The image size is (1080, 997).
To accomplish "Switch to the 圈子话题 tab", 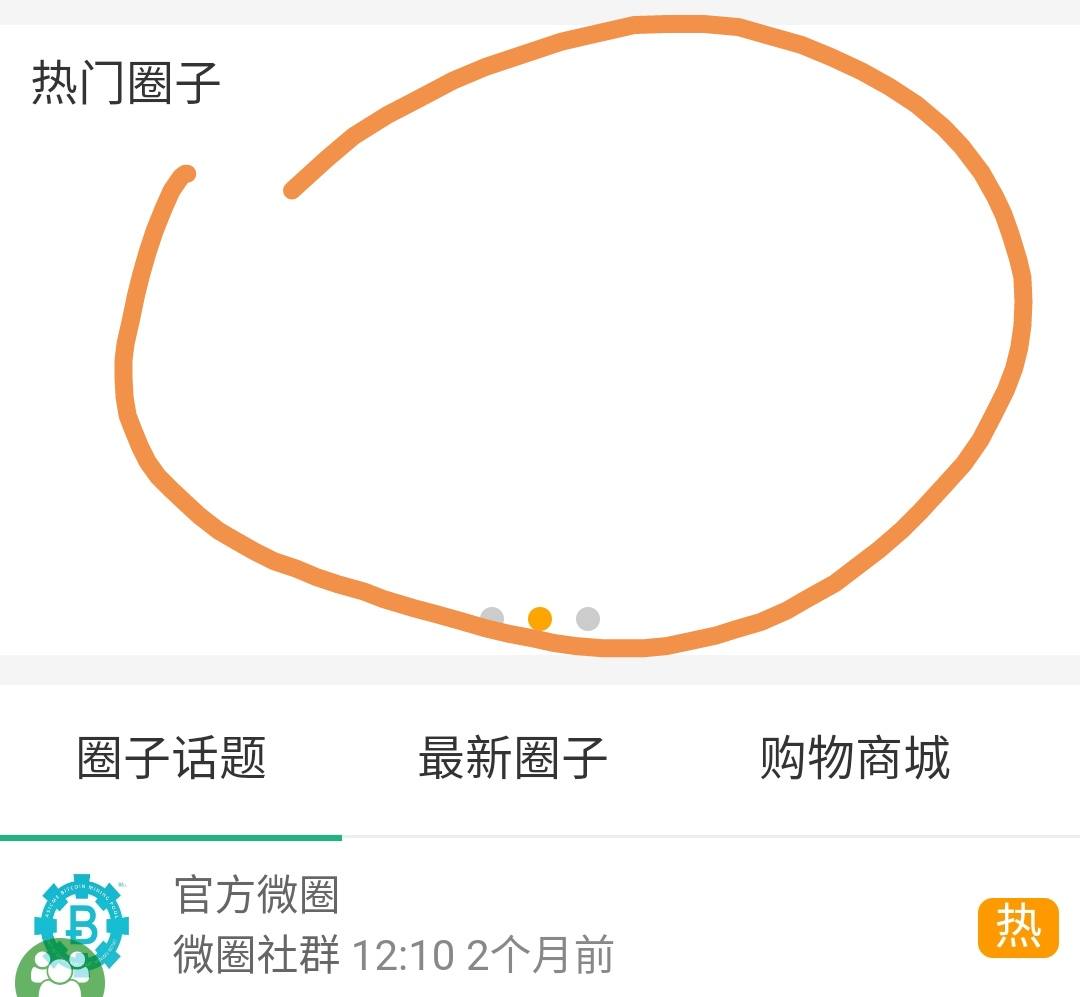I will (x=171, y=758).
